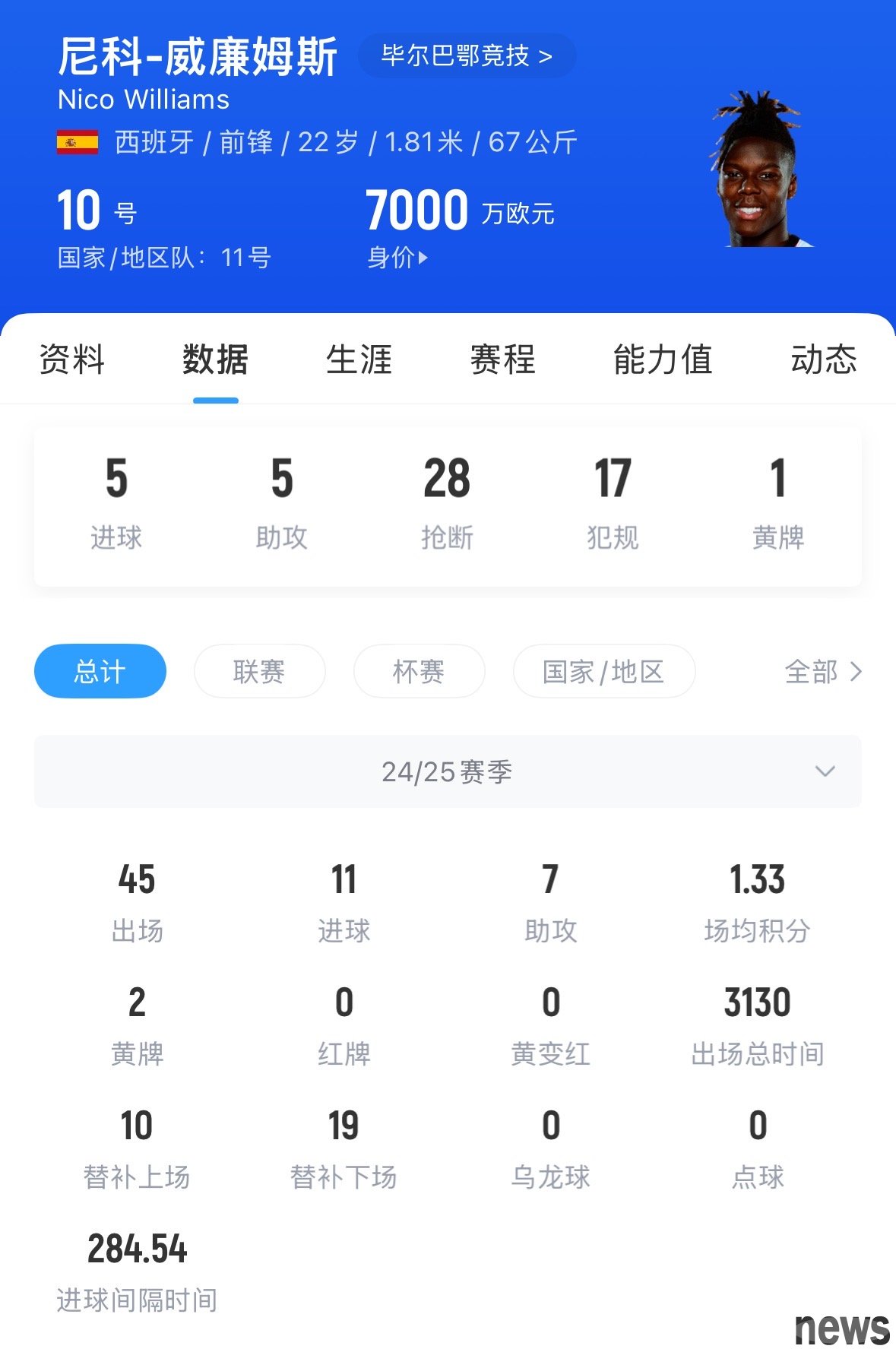Switch to the 数据 tab
The image size is (896, 1349).
click(x=215, y=359)
